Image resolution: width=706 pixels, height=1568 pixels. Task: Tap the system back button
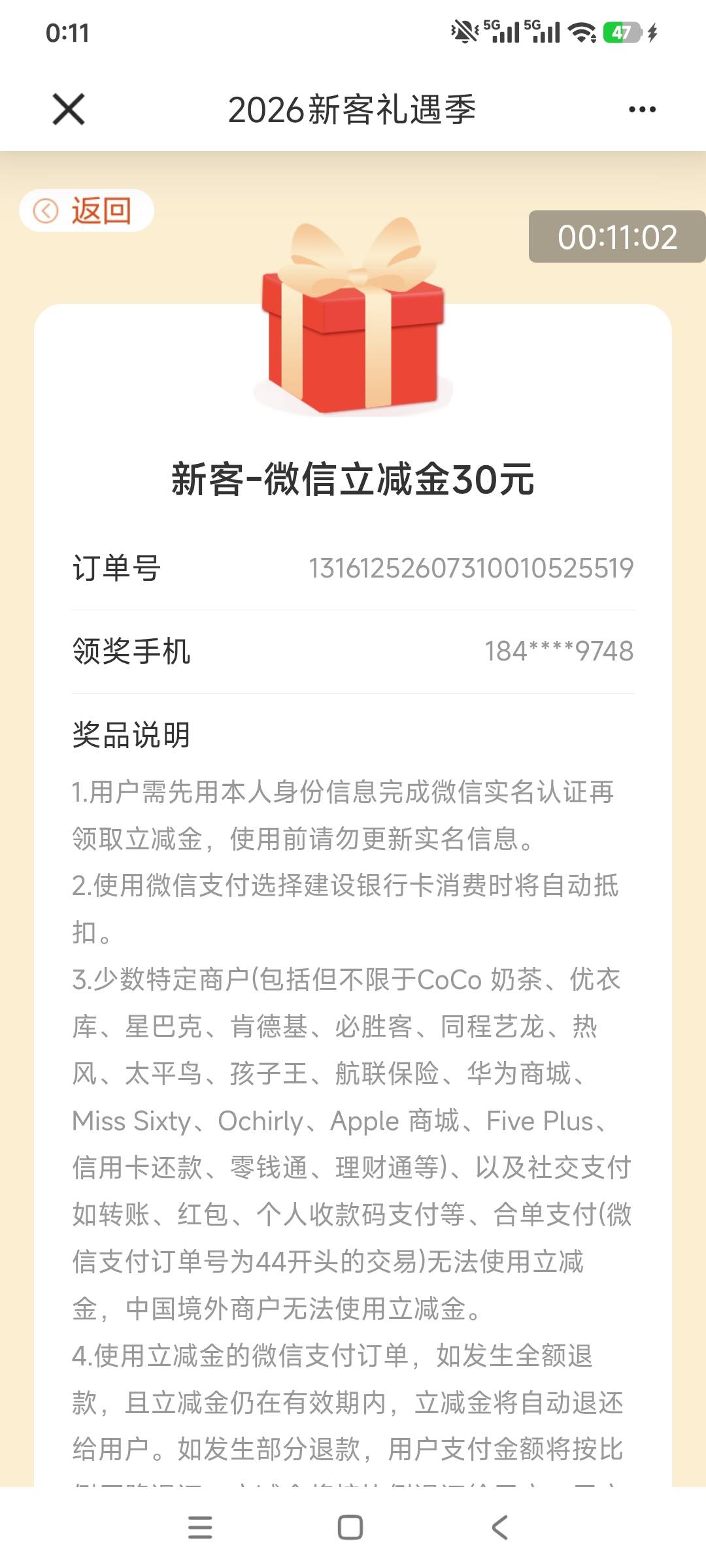[x=499, y=1527]
